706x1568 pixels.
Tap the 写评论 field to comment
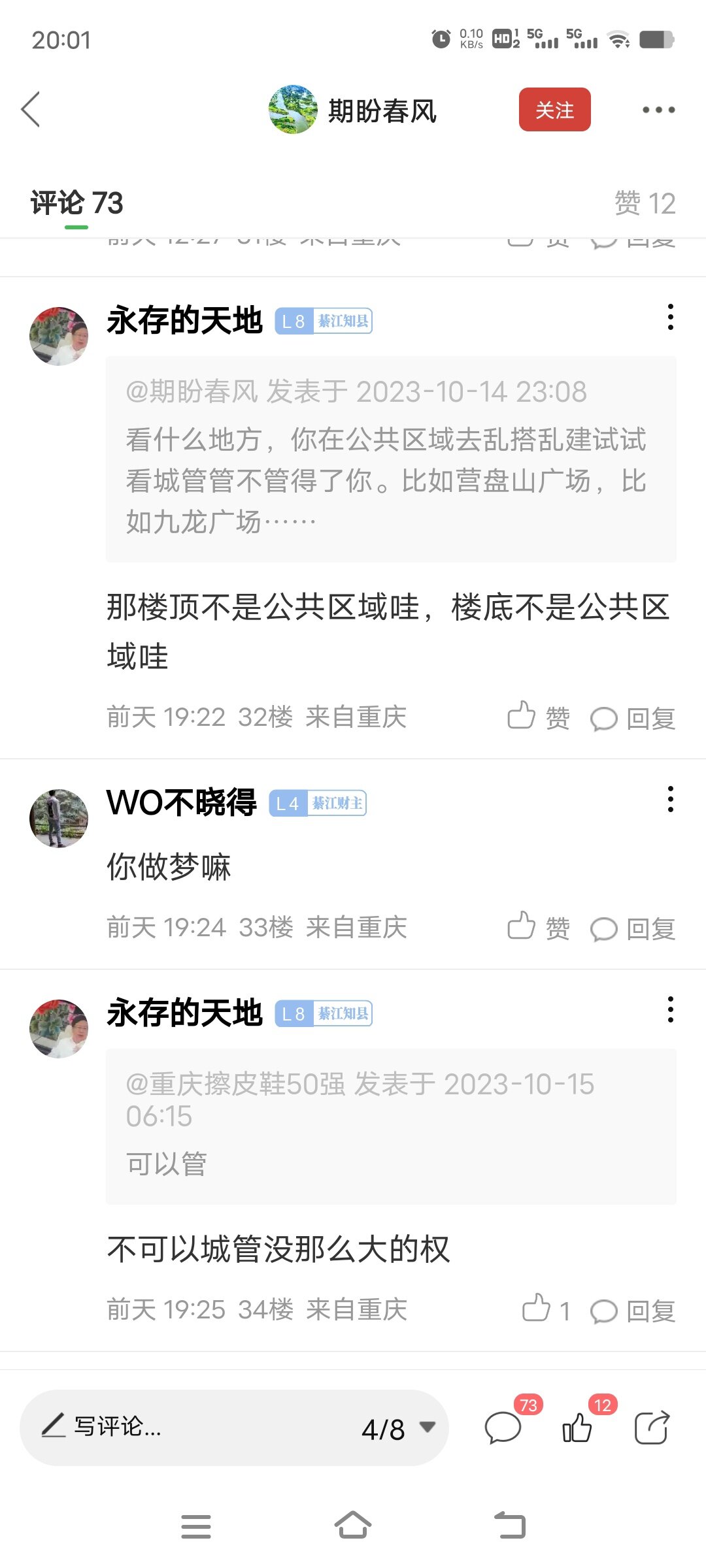(x=183, y=1427)
